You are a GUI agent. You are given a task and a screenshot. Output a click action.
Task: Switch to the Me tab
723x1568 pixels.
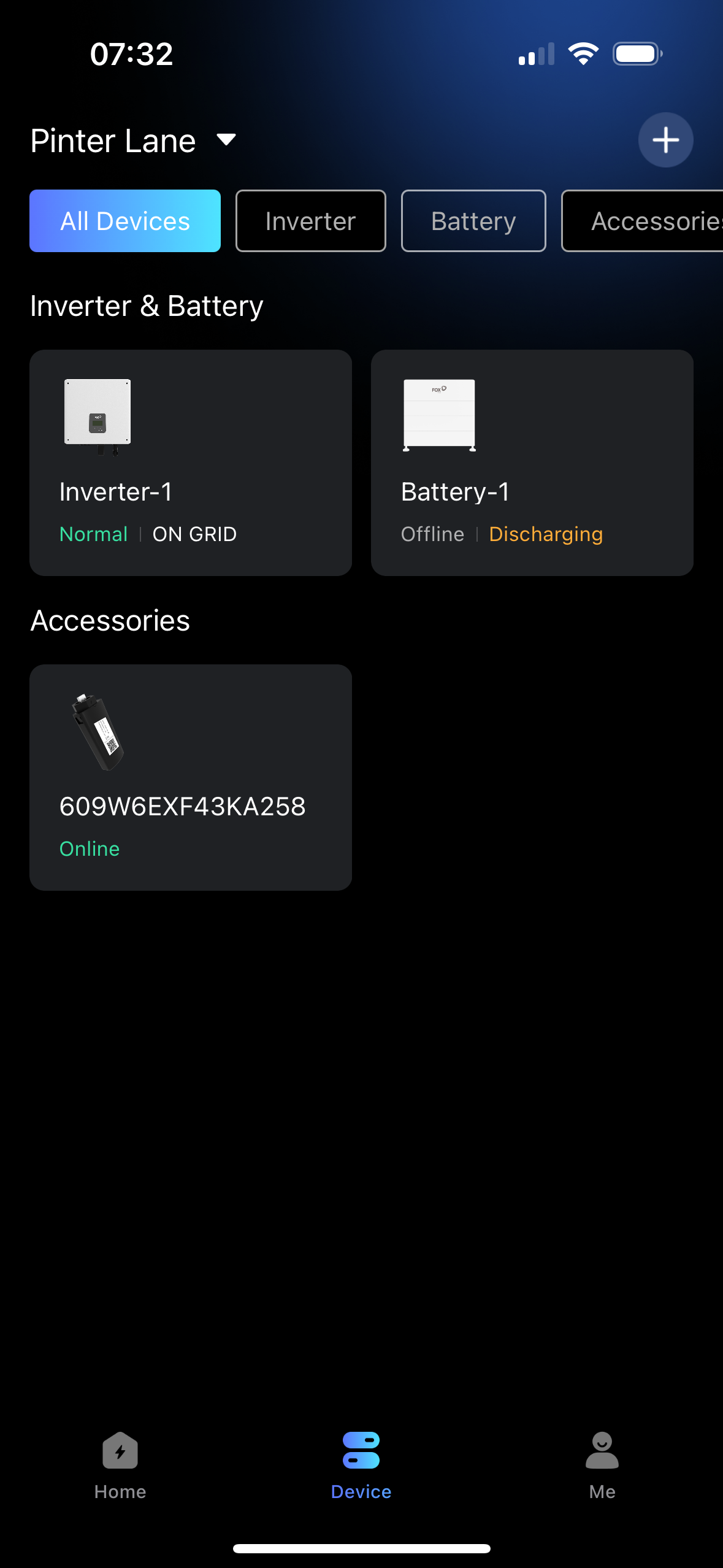pyautogui.click(x=602, y=1466)
